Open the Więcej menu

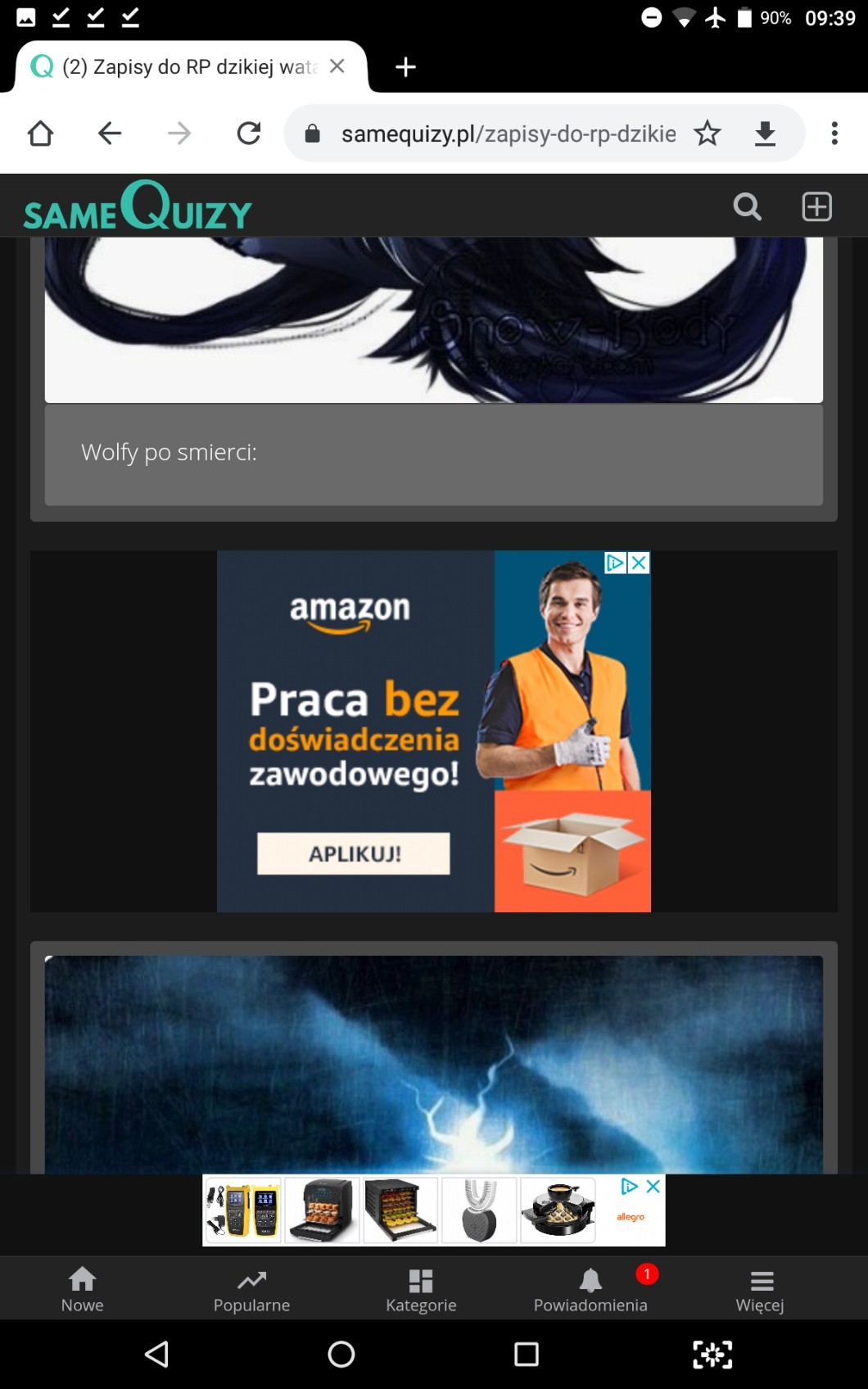coord(760,1289)
